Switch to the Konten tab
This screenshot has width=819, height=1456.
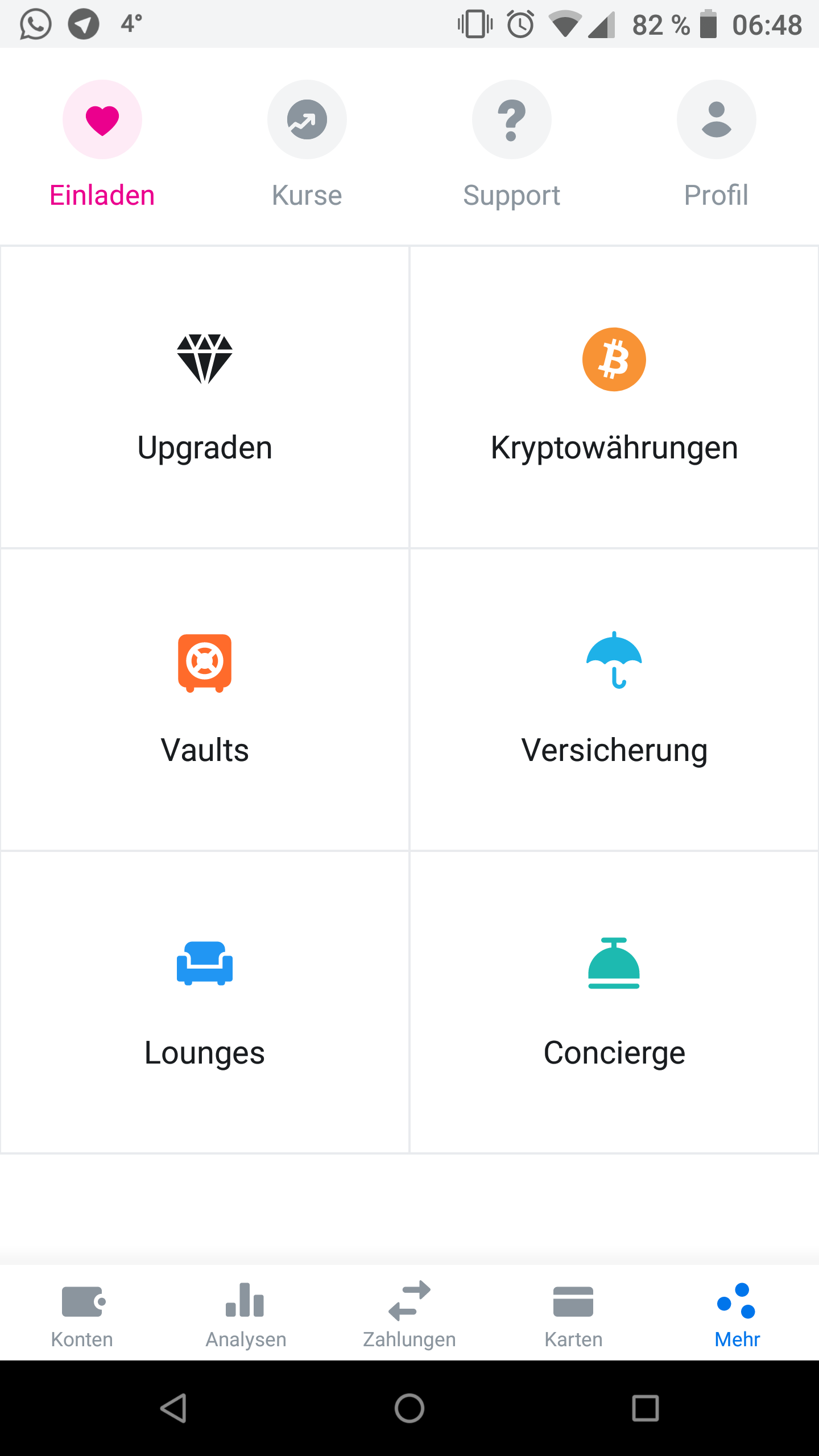[82, 1314]
